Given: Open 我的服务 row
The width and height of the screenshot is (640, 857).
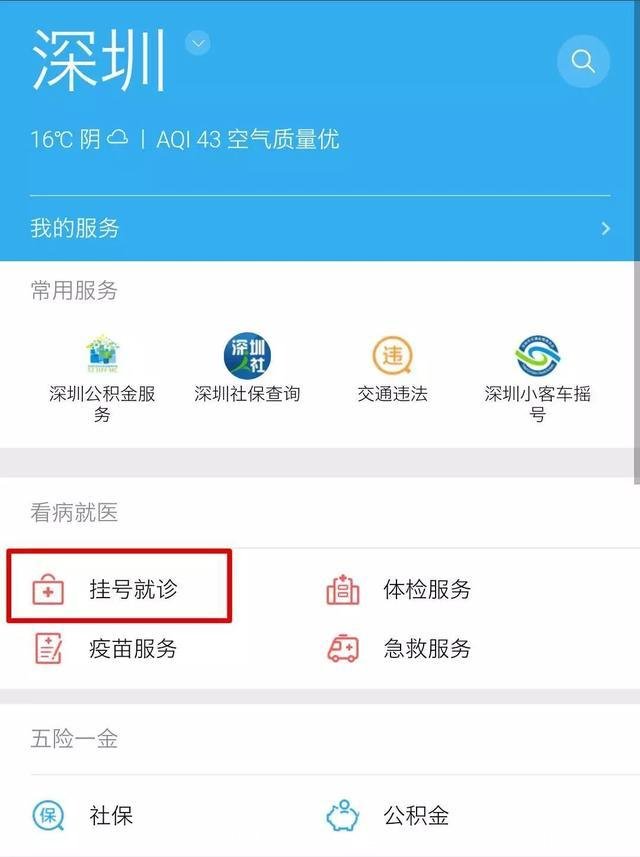Looking at the screenshot, I should 320,228.
